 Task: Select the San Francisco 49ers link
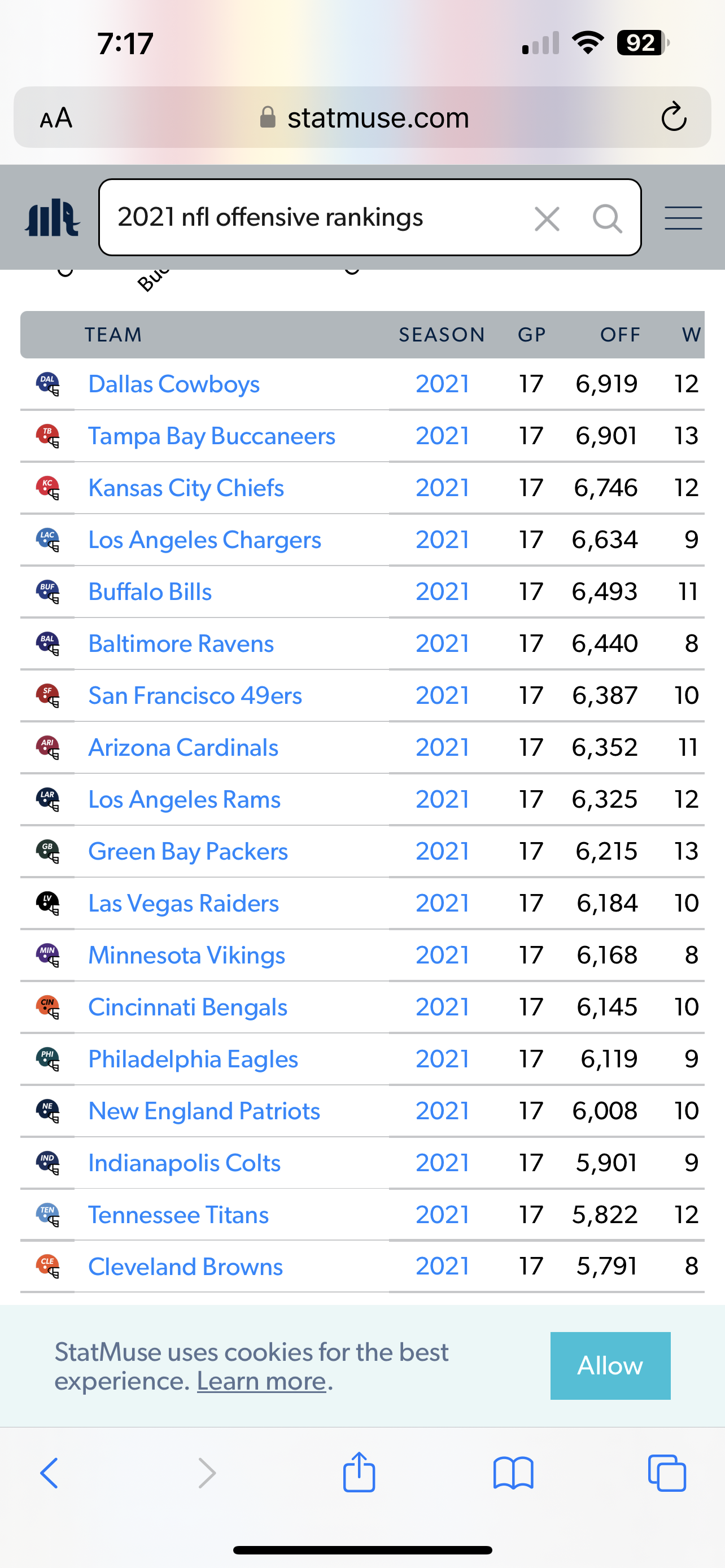click(x=195, y=695)
